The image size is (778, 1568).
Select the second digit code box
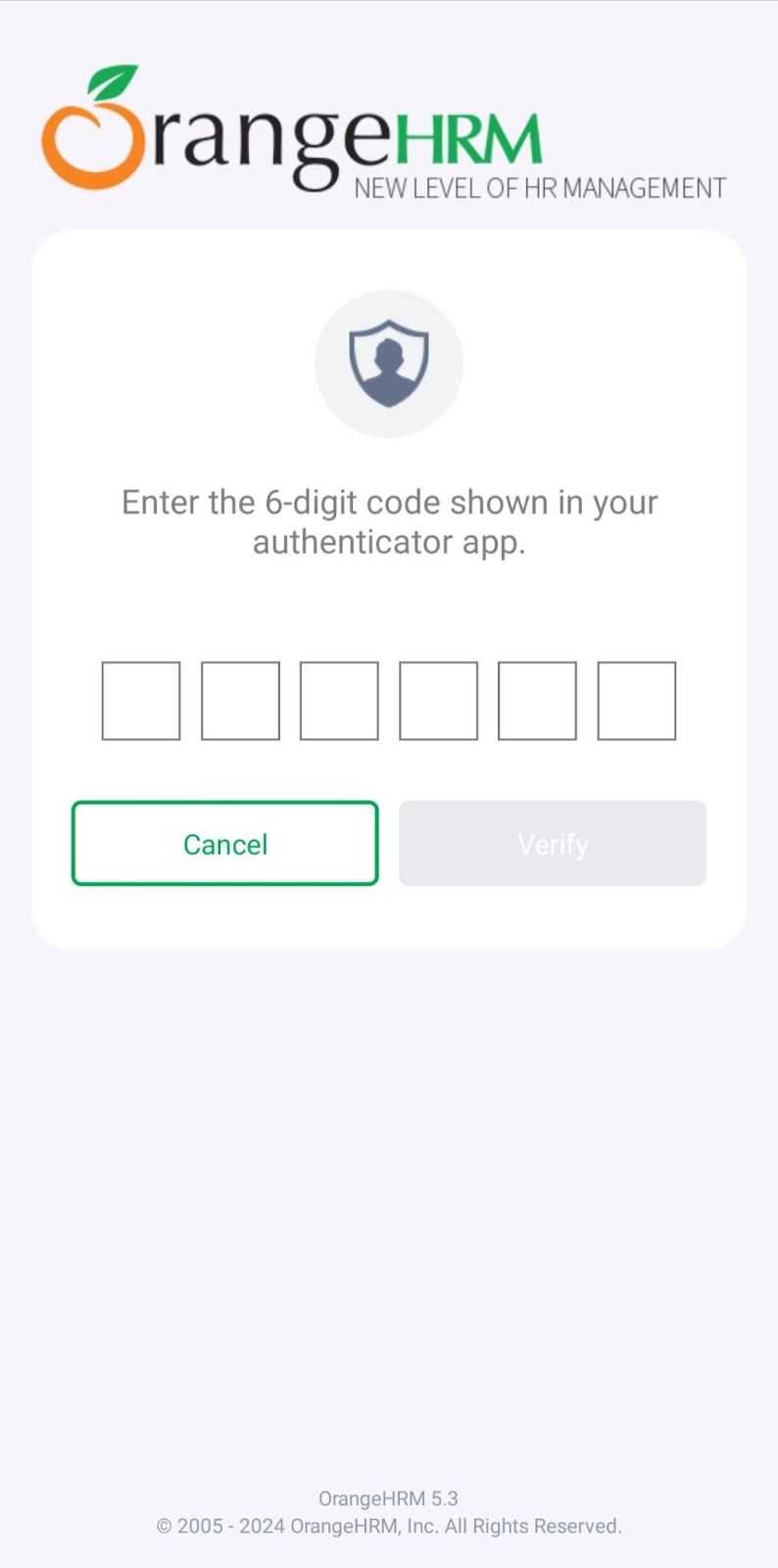pos(240,701)
